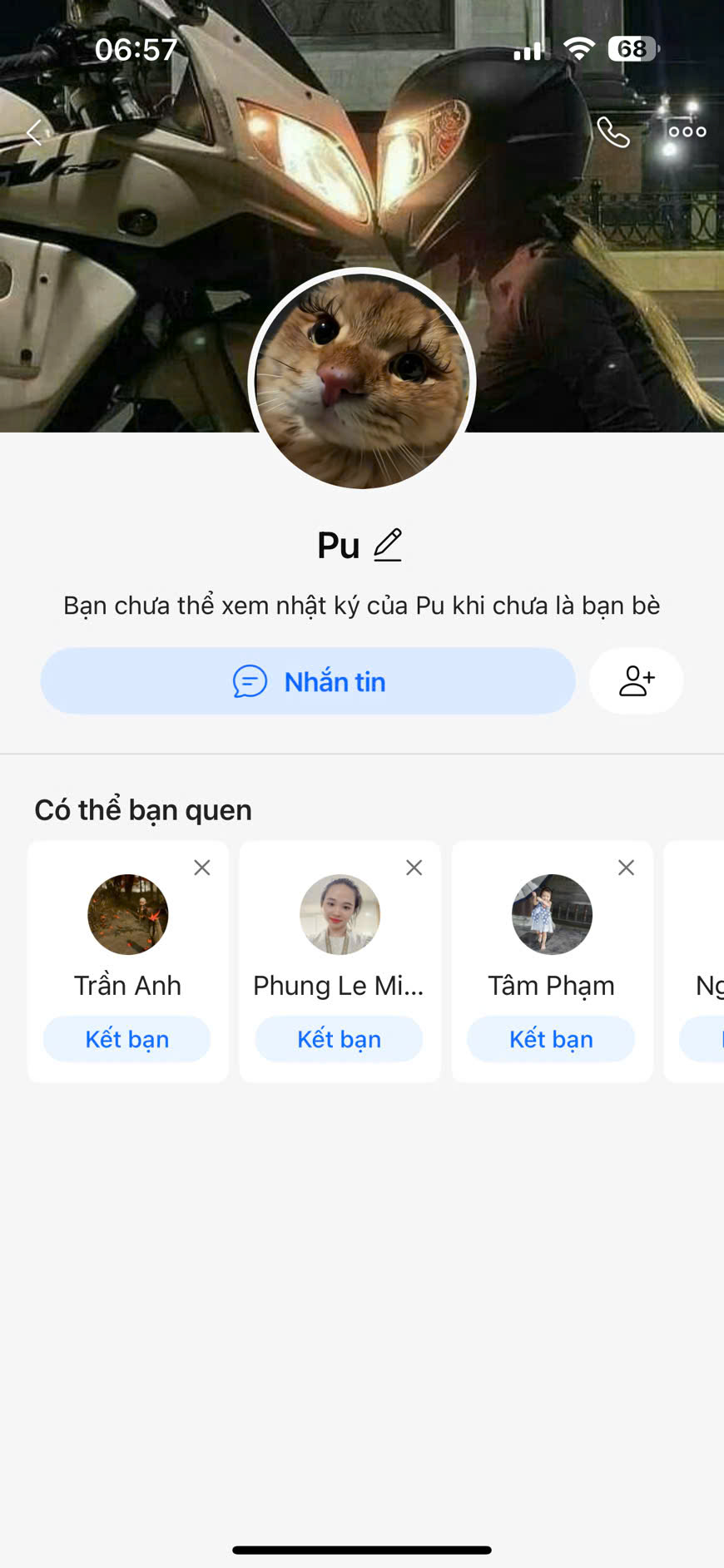Send a friend request via add-person icon
724x1568 pixels.
coord(637,681)
